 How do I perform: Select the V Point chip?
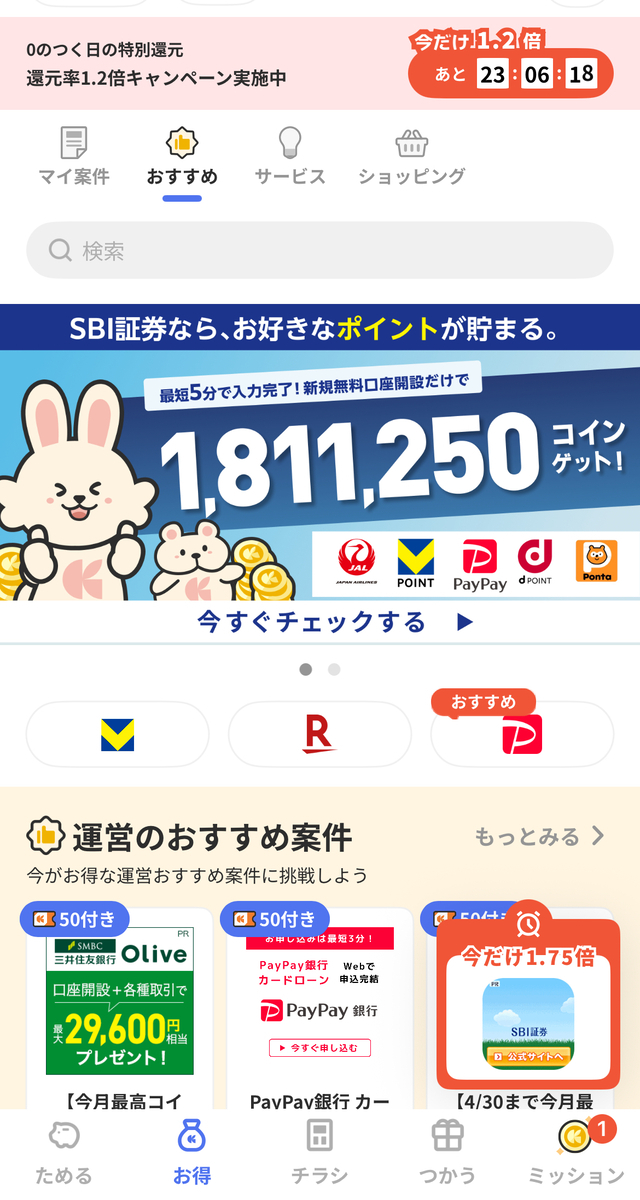point(118,735)
